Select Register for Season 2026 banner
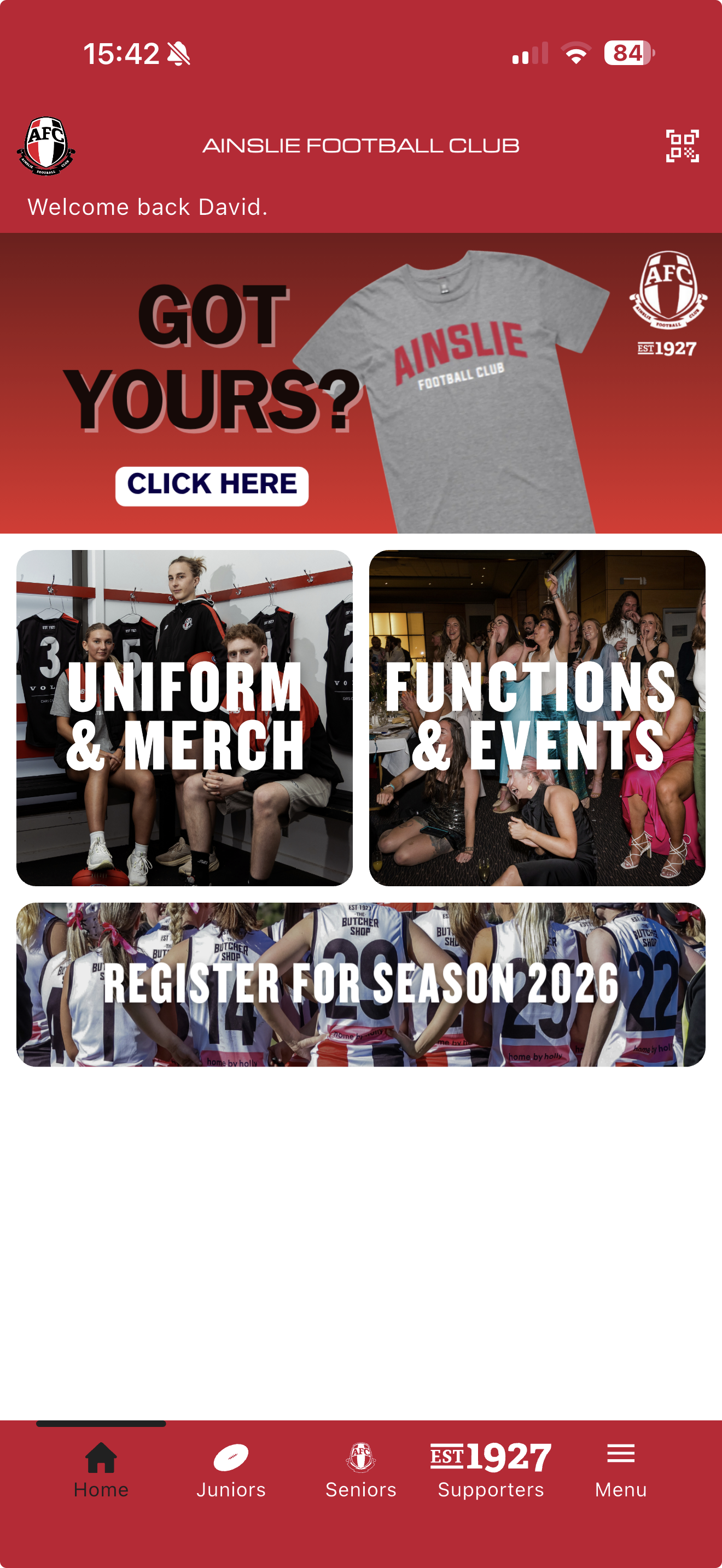The image size is (722, 1568). pos(360,984)
